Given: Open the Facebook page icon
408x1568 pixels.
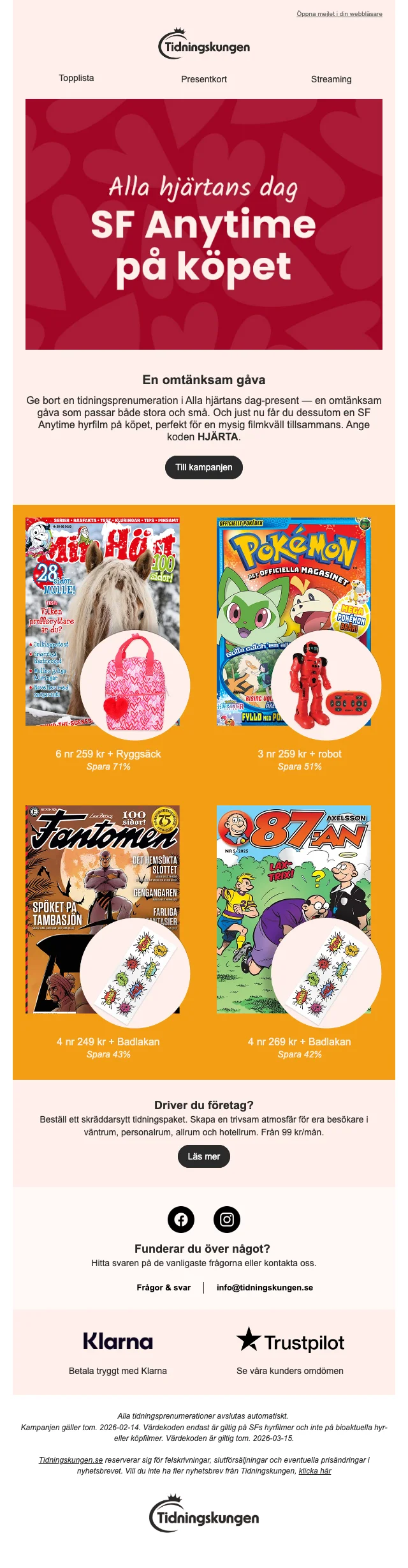Looking at the screenshot, I should coord(181,1220).
